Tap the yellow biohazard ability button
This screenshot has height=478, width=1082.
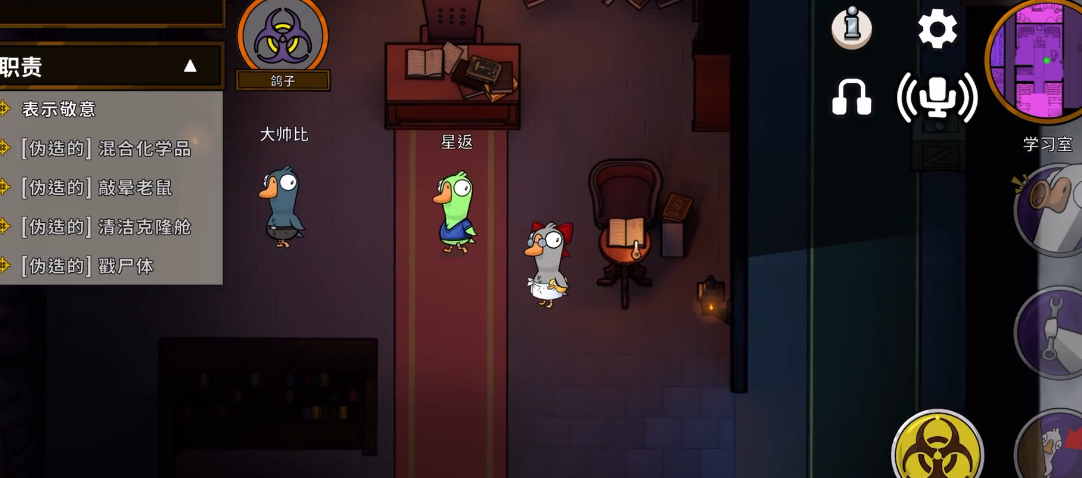(937, 448)
